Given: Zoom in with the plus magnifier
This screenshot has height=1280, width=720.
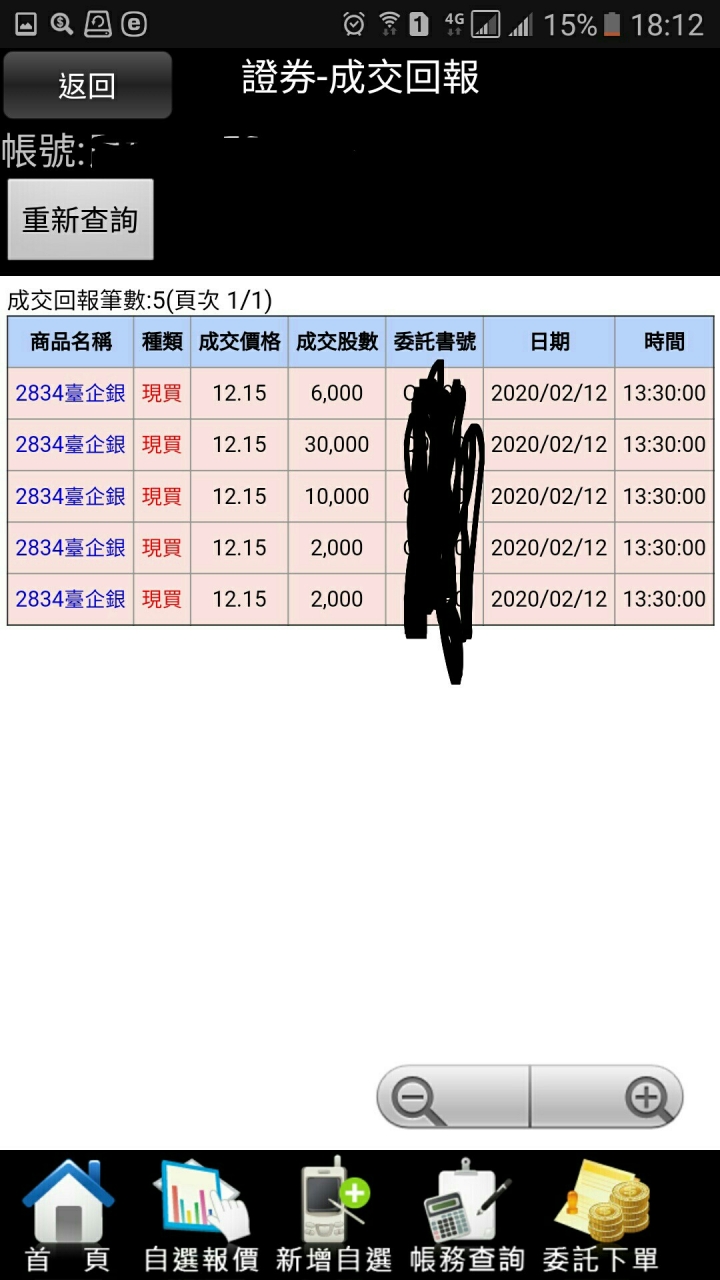Looking at the screenshot, I should click(606, 1098).
